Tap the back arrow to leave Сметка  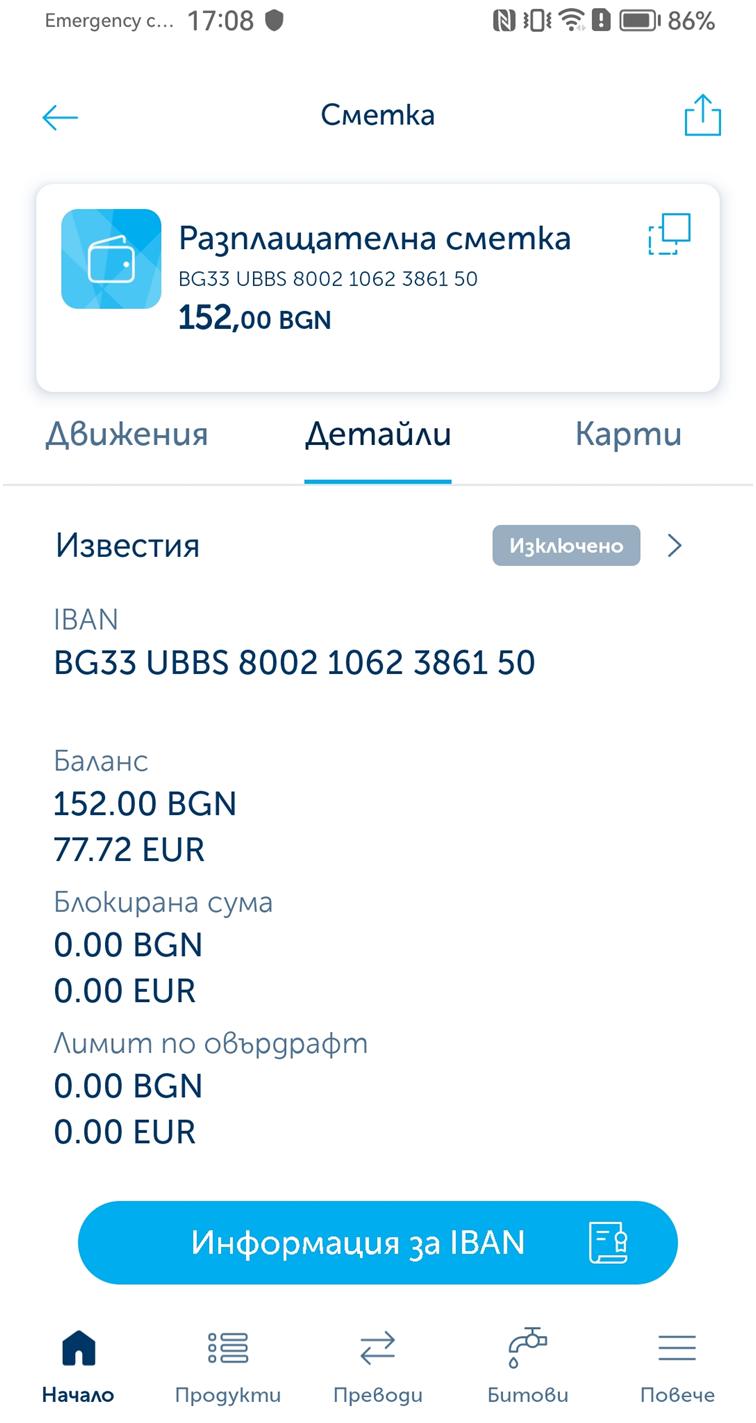pyautogui.click(x=59, y=117)
